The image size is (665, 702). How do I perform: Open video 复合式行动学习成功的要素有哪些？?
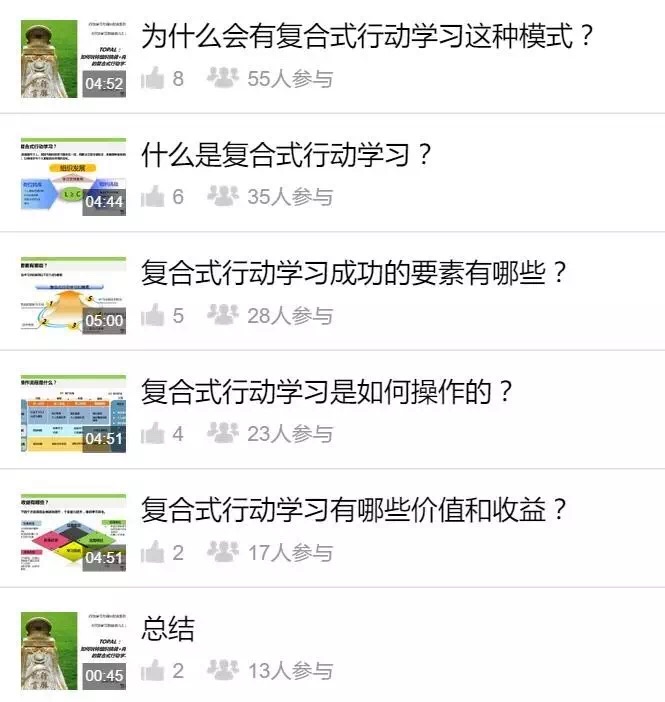point(354,273)
